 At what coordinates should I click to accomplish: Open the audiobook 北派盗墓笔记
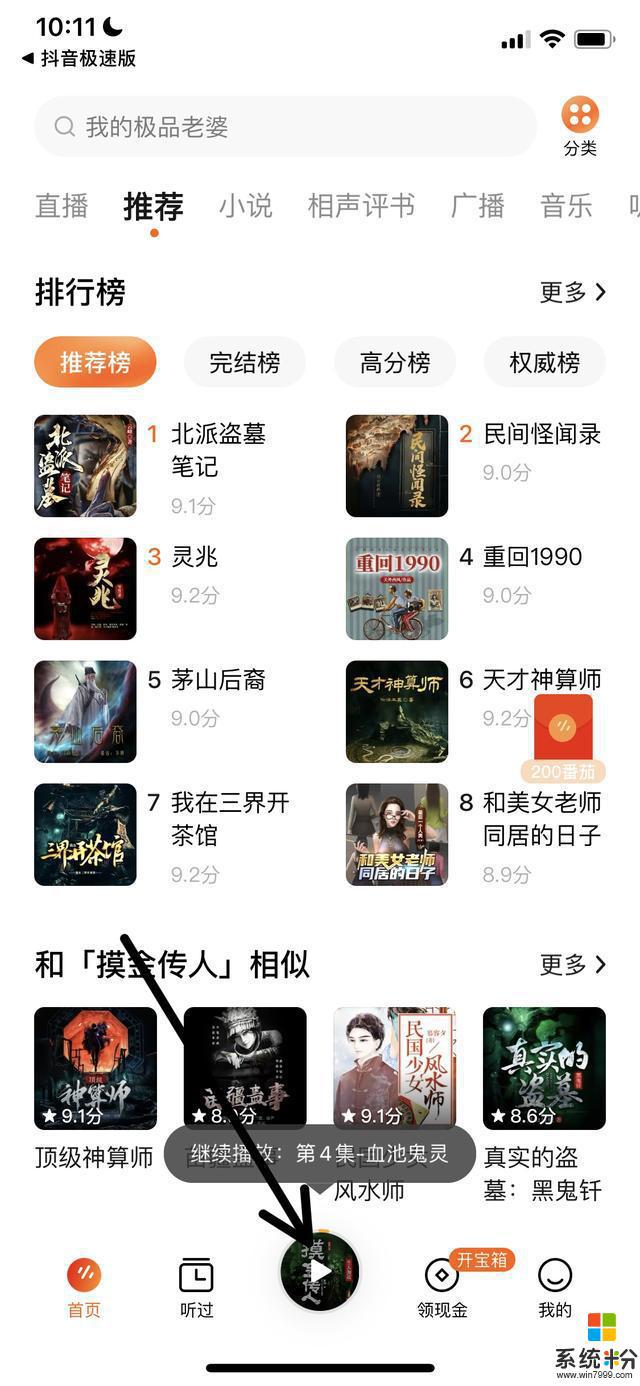86,466
